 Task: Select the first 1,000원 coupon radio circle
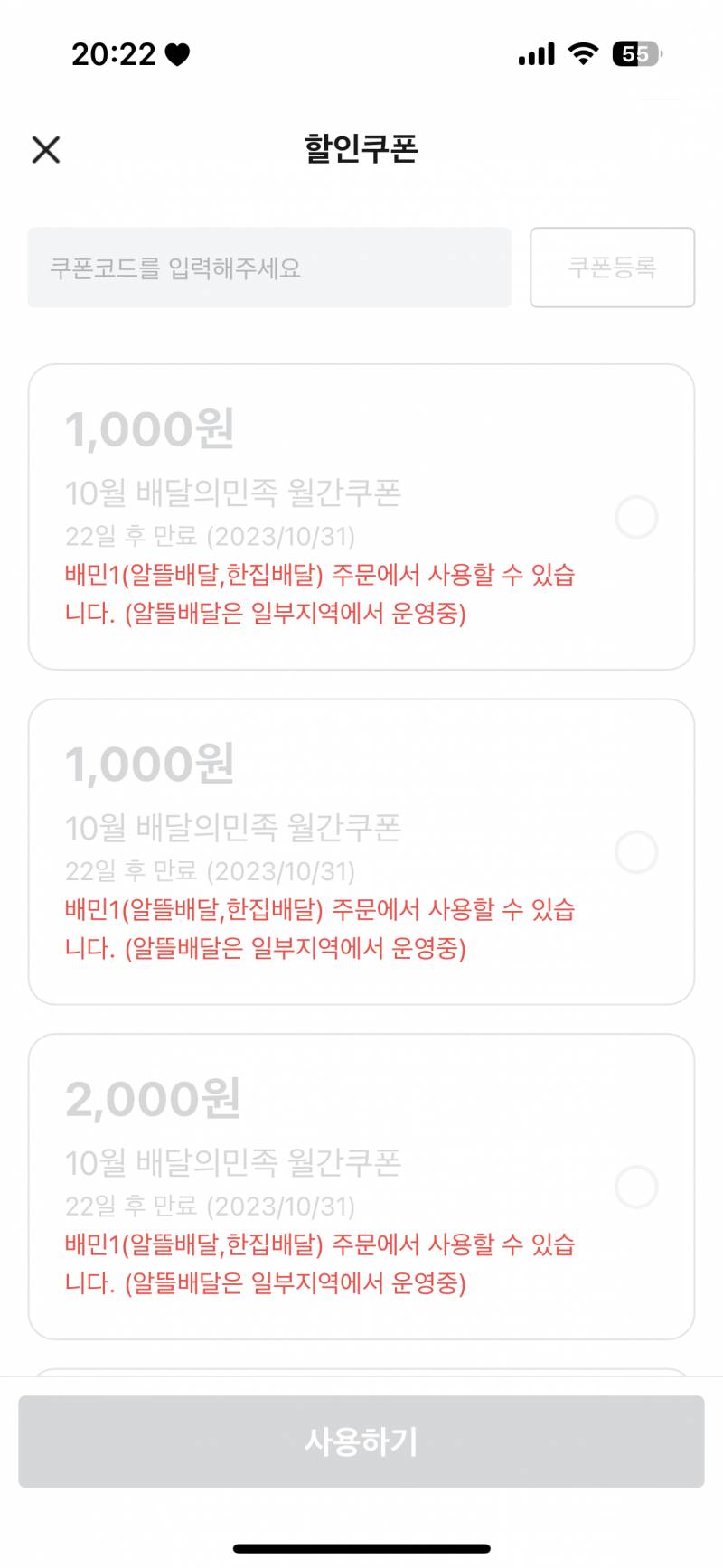coord(638,517)
